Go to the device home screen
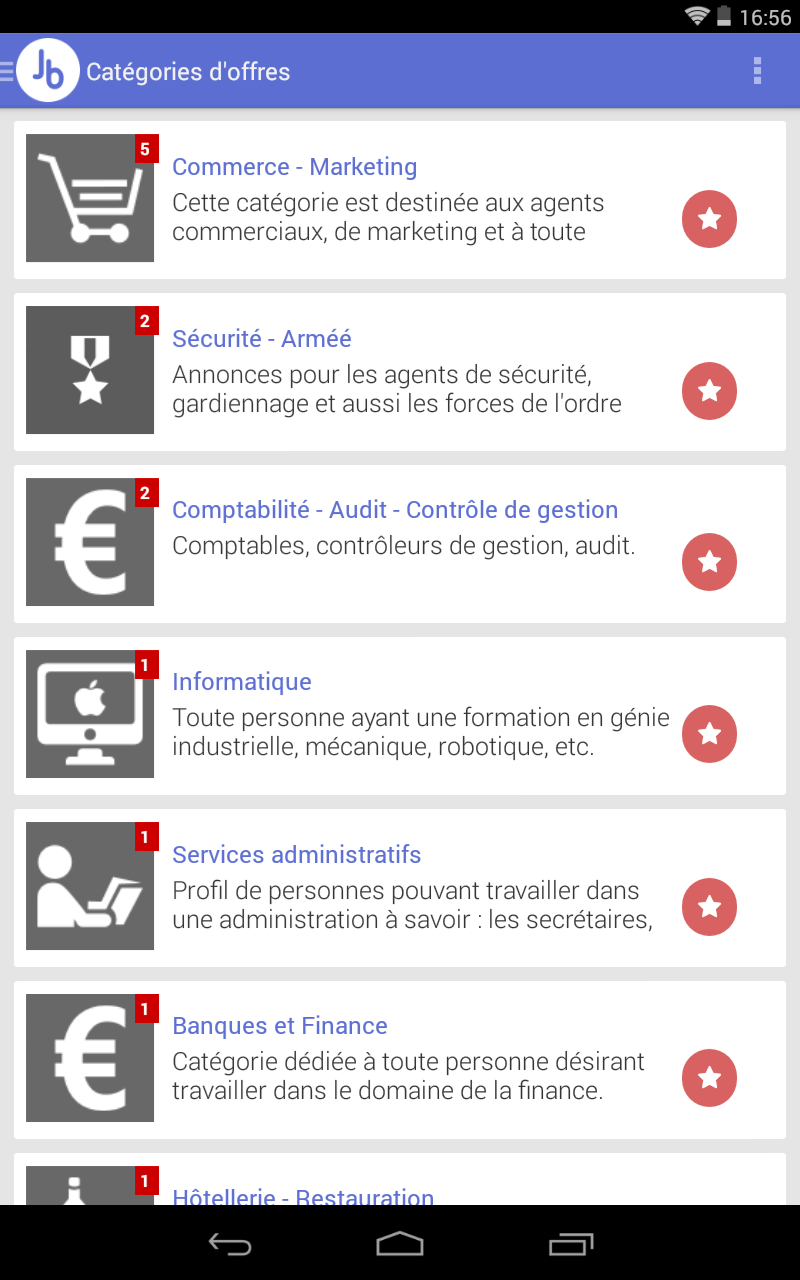This screenshot has width=800, height=1280. (400, 1244)
